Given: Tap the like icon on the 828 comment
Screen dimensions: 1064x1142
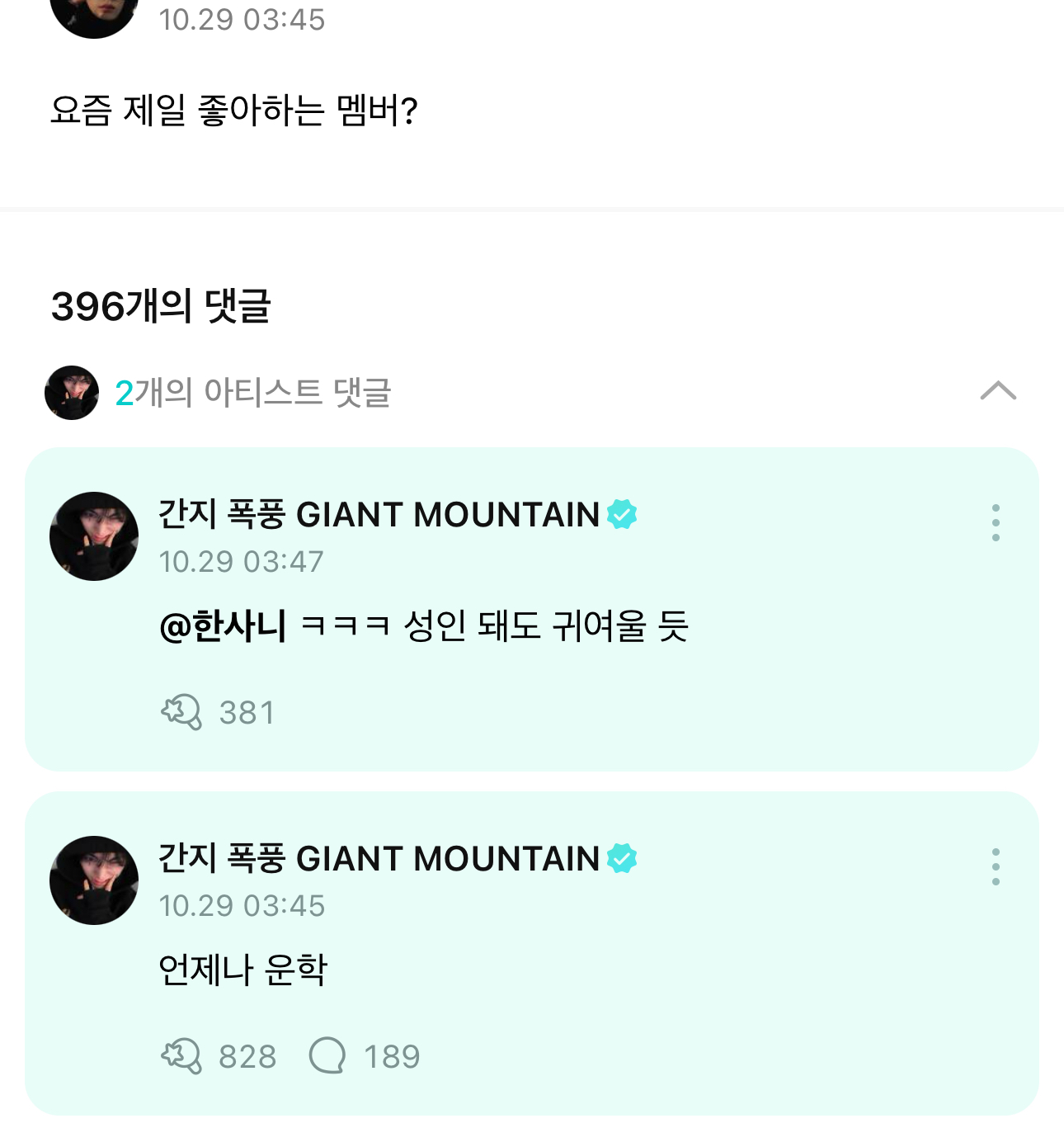Looking at the screenshot, I should pyautogui.click(x=182, y=1054).
